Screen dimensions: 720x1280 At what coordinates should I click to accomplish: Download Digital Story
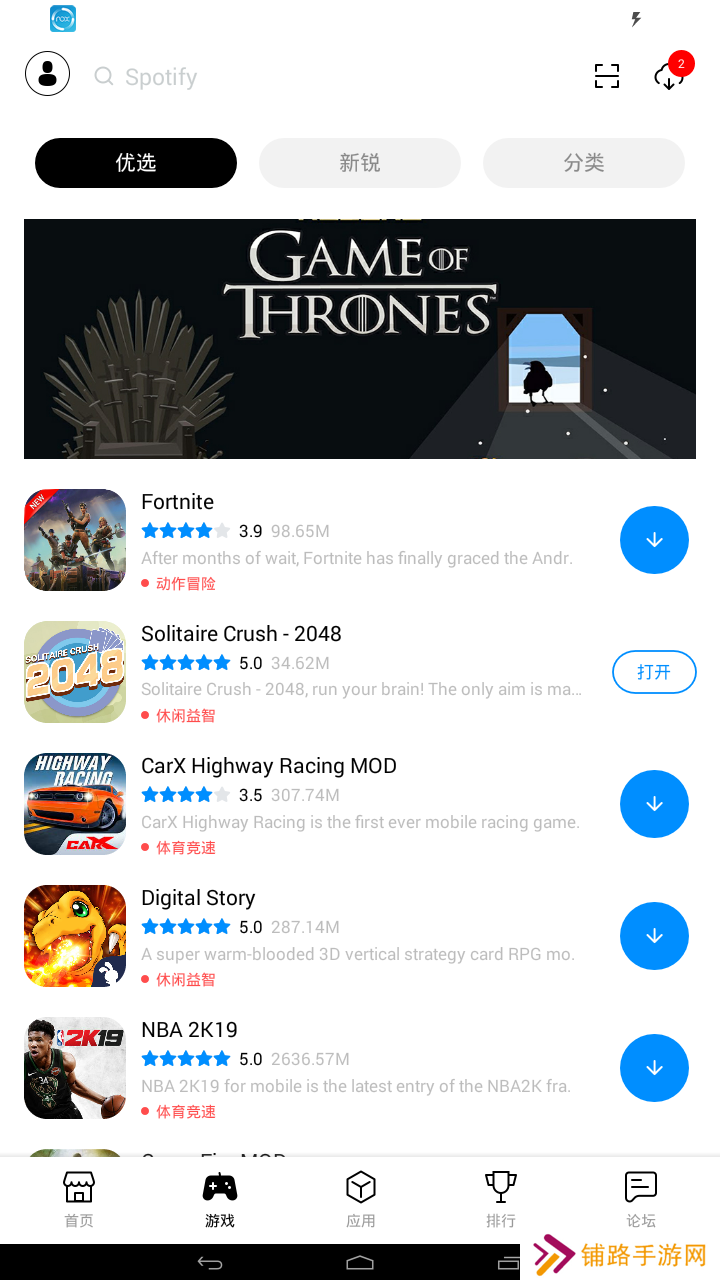point(654,936)
